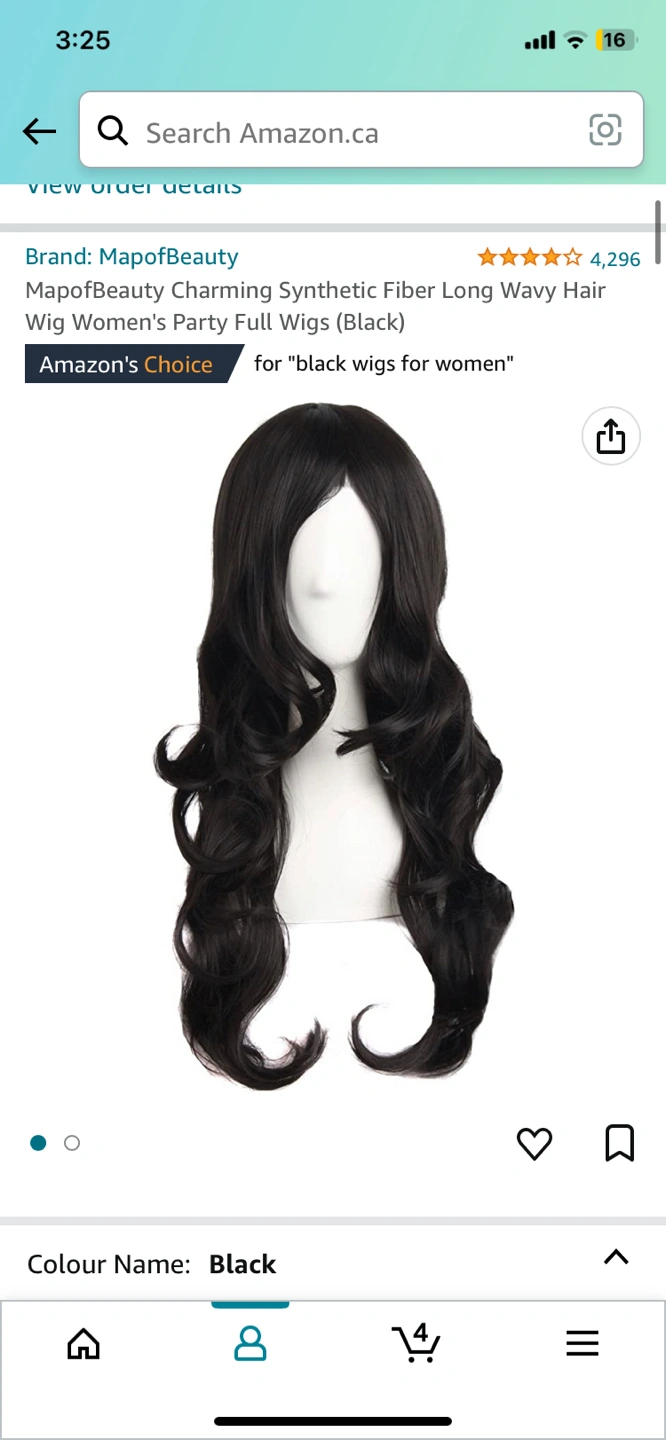Jump to the second product image dot
666x1440 pixels.
(x=72, y=1143)
